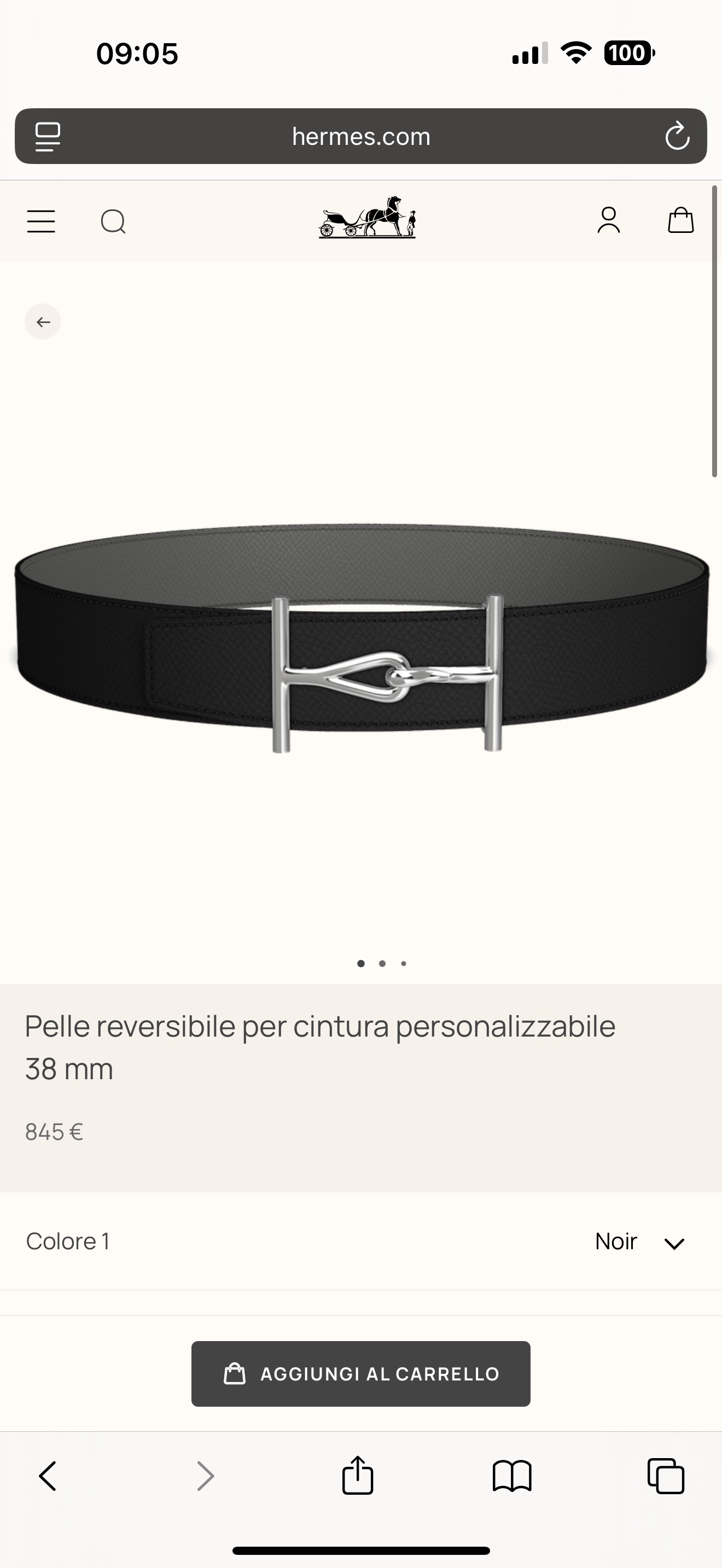722x1568 pixels.
Task: Go to the Hermès home logo
Action: click(x=367, y=217)
